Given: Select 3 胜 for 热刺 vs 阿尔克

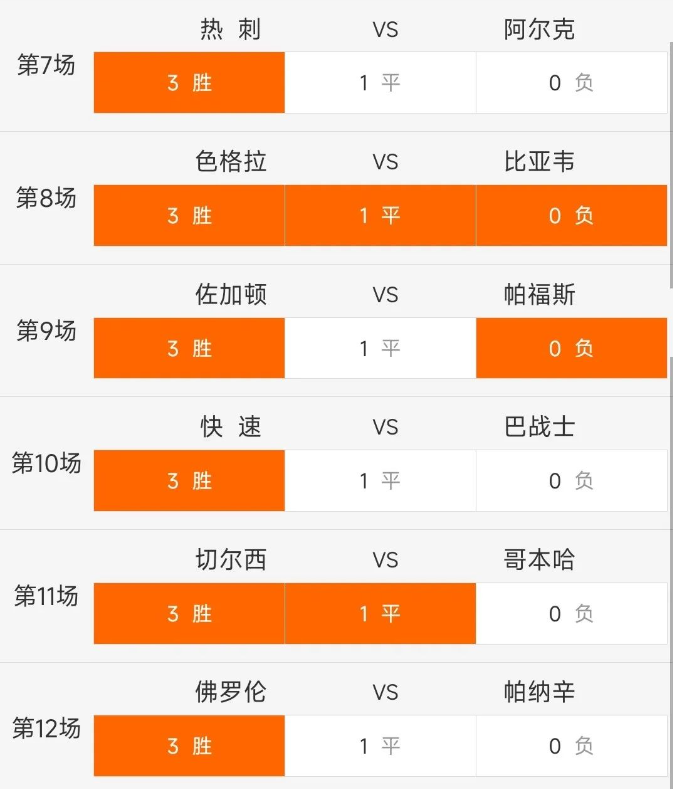Looking at the screenshot, I should coord(189,83).
